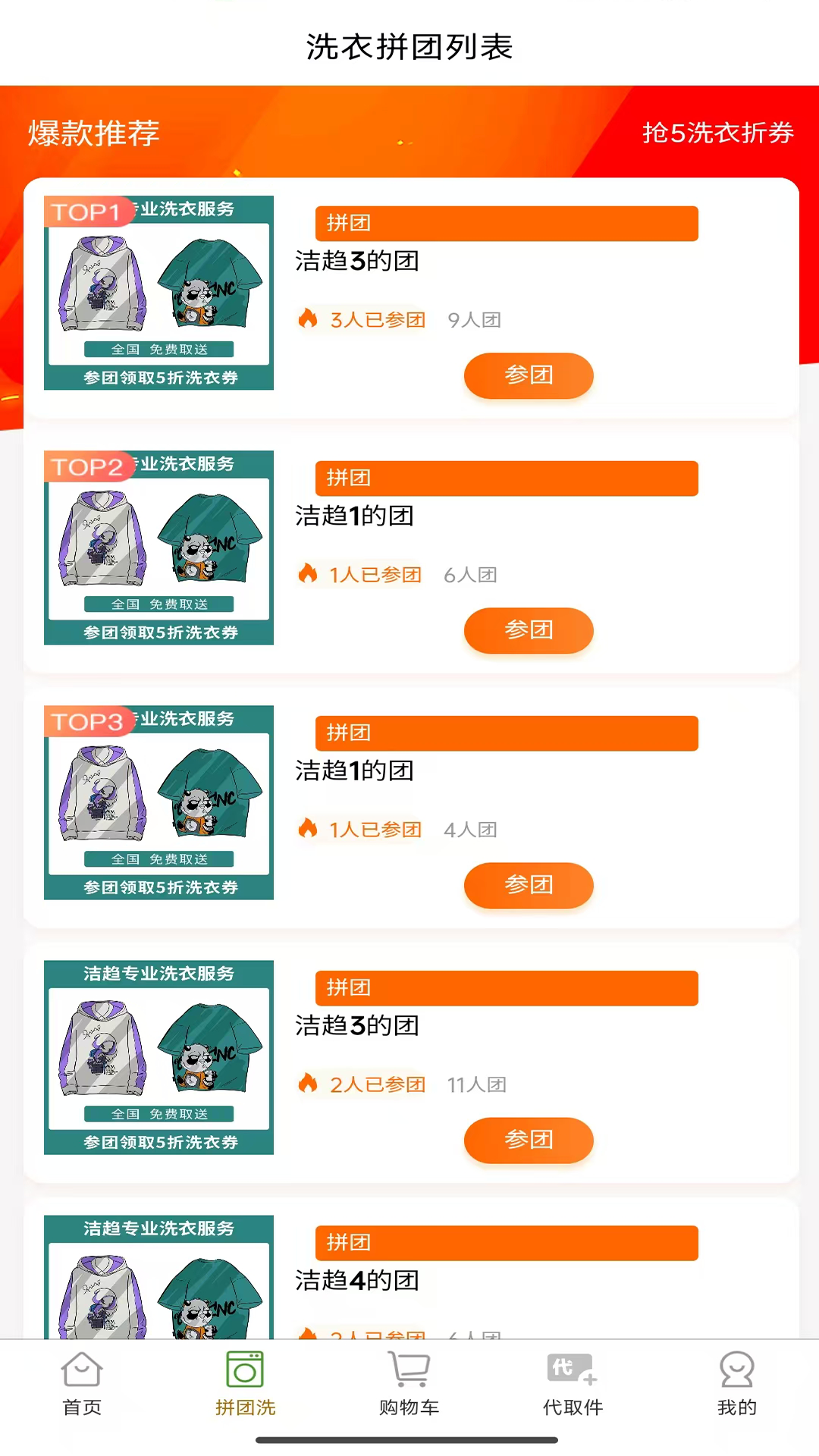Open the 我的 profile person icon
This screenshot has height=1456, width=819.
point(736,1370)
